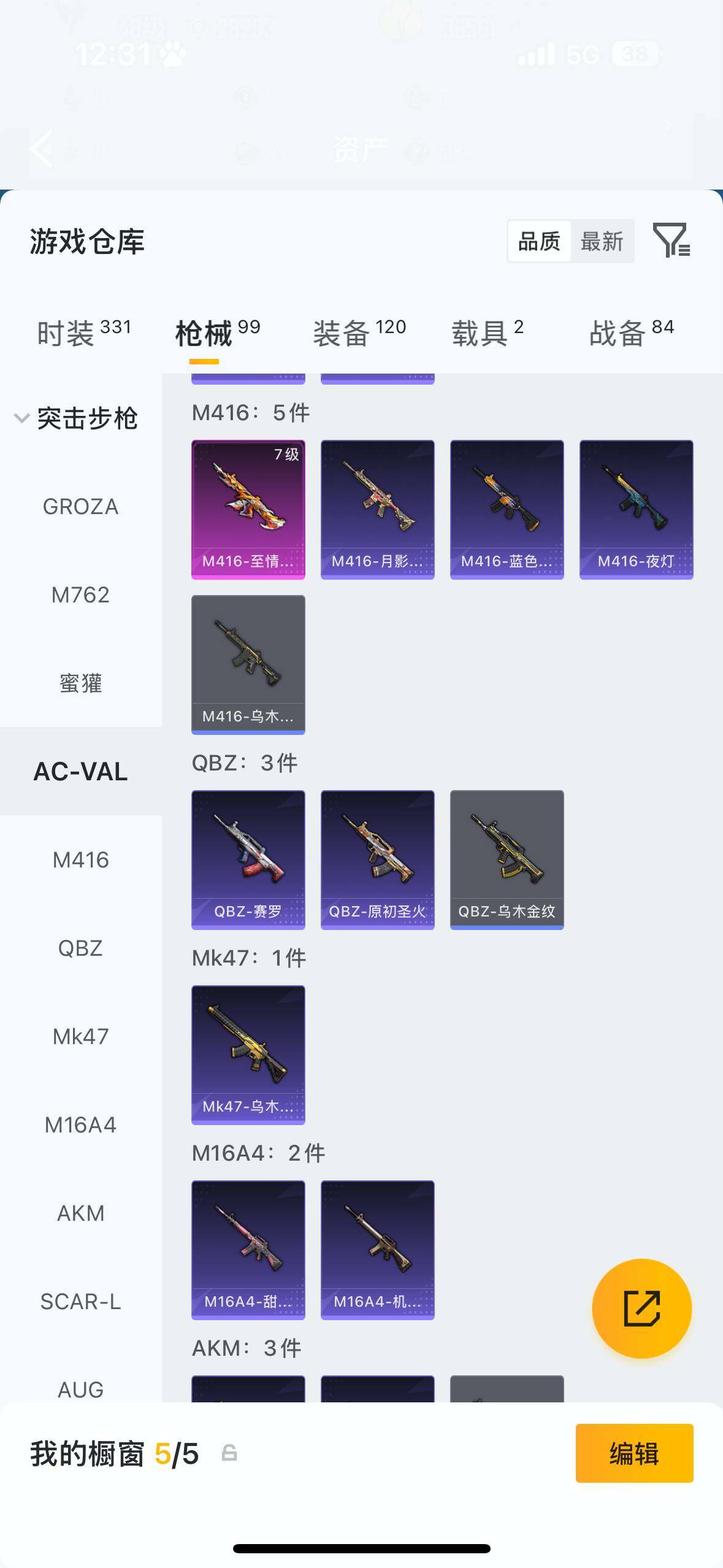Open the QBZ-乌木金纹 skin
This screenshot has width=723, height=1568.
507,859
